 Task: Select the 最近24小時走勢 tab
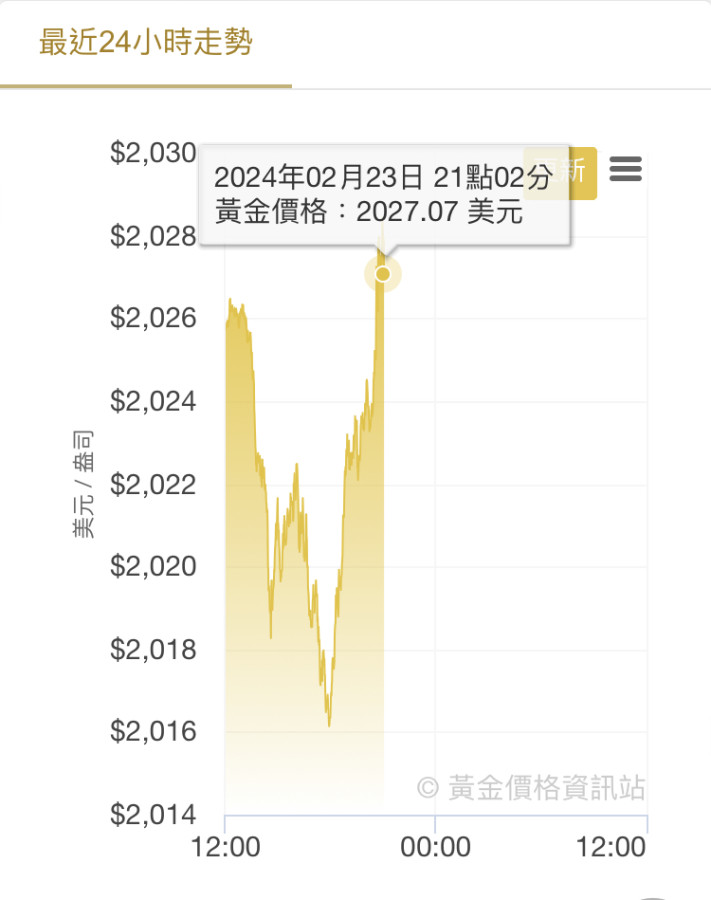(146, 44)
